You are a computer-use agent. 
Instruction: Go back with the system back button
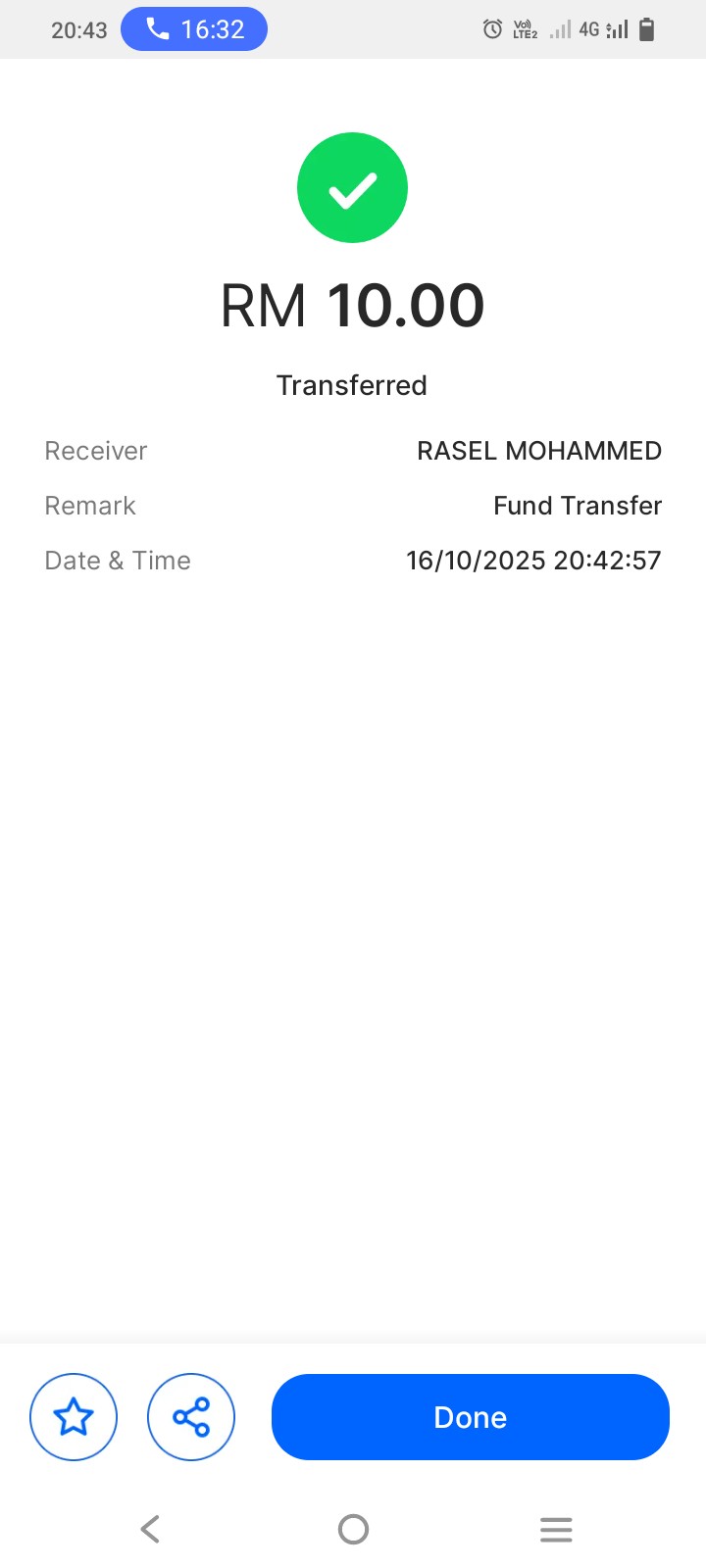(150, 1529)
